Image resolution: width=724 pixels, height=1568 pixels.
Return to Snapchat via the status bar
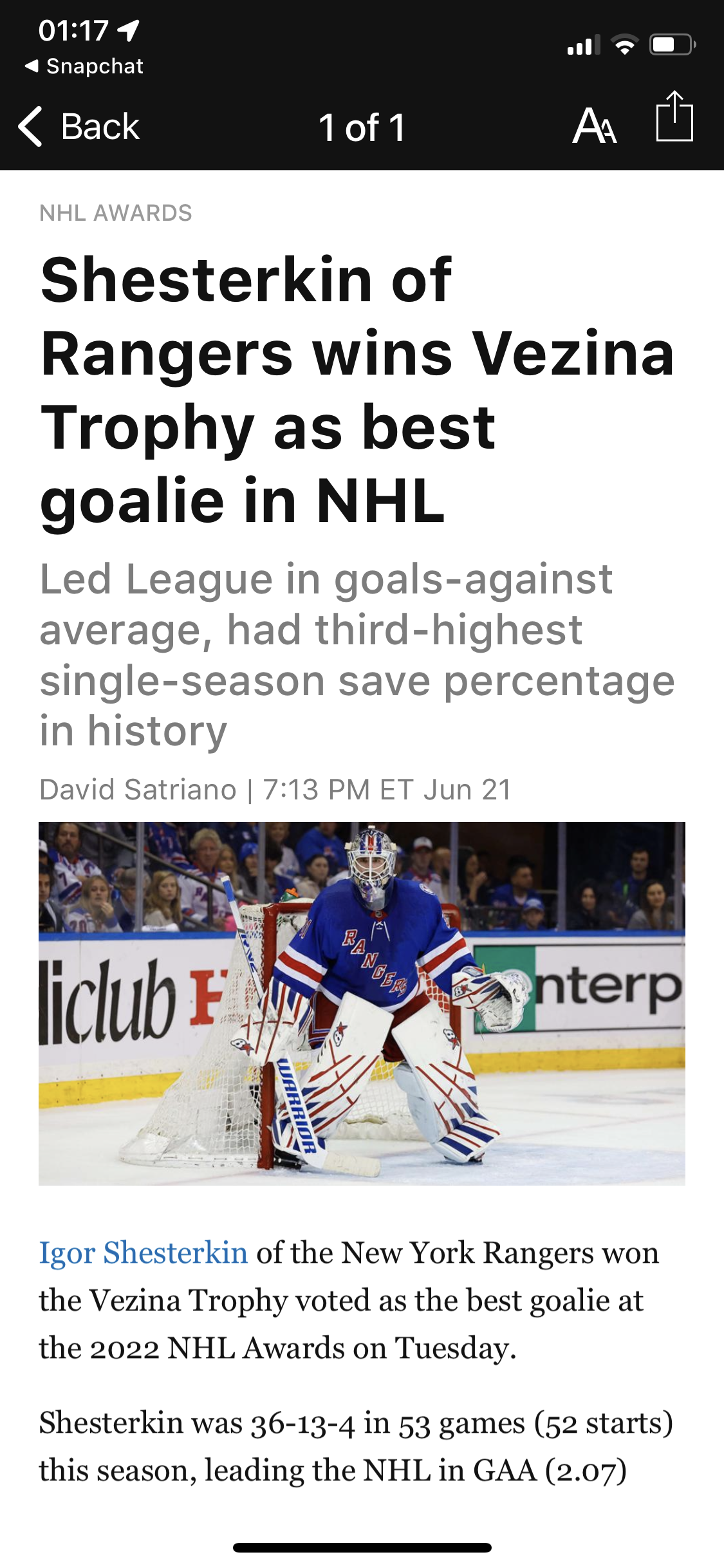(x=84, y=66)
